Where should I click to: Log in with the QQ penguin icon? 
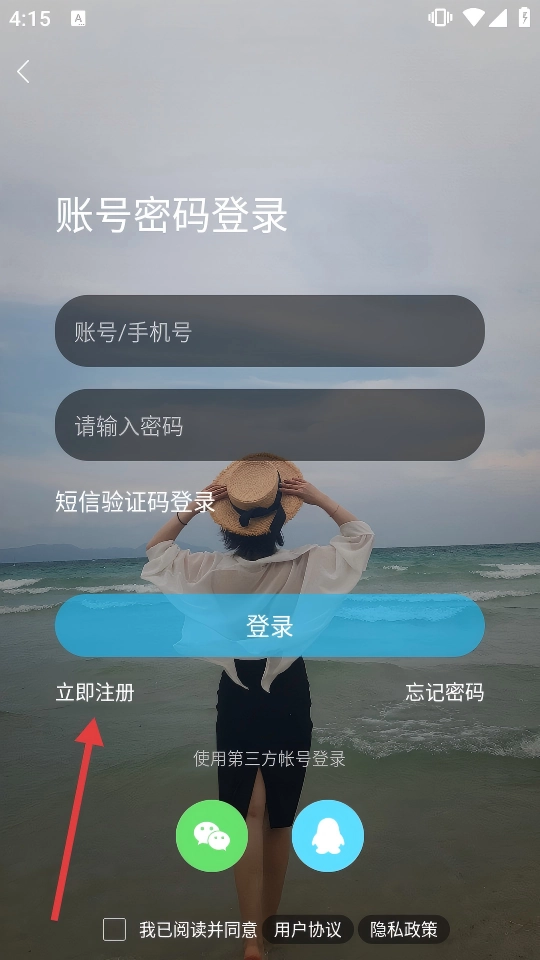click(x=328, y=836)
